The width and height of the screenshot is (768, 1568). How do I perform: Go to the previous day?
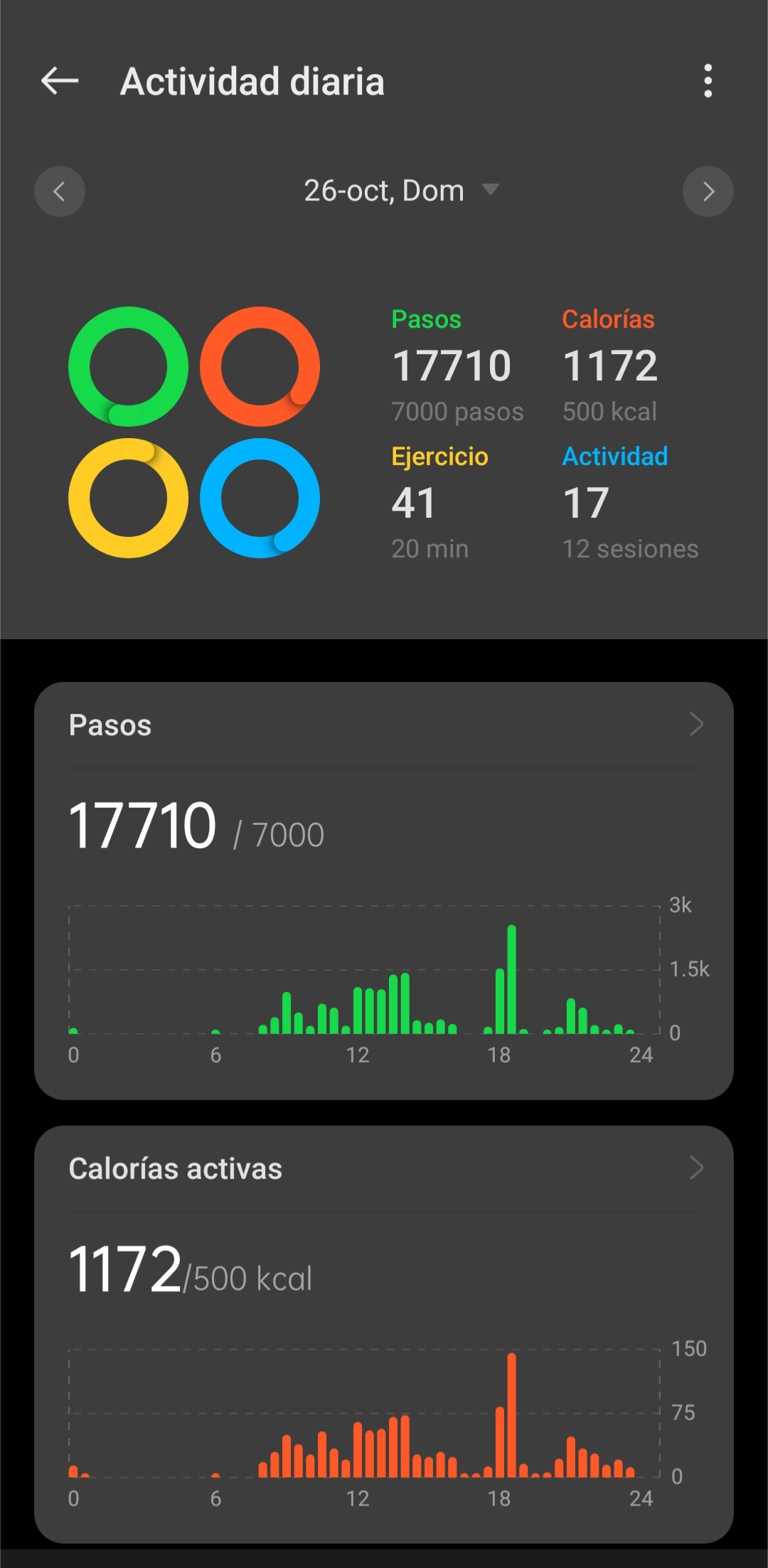60,191
